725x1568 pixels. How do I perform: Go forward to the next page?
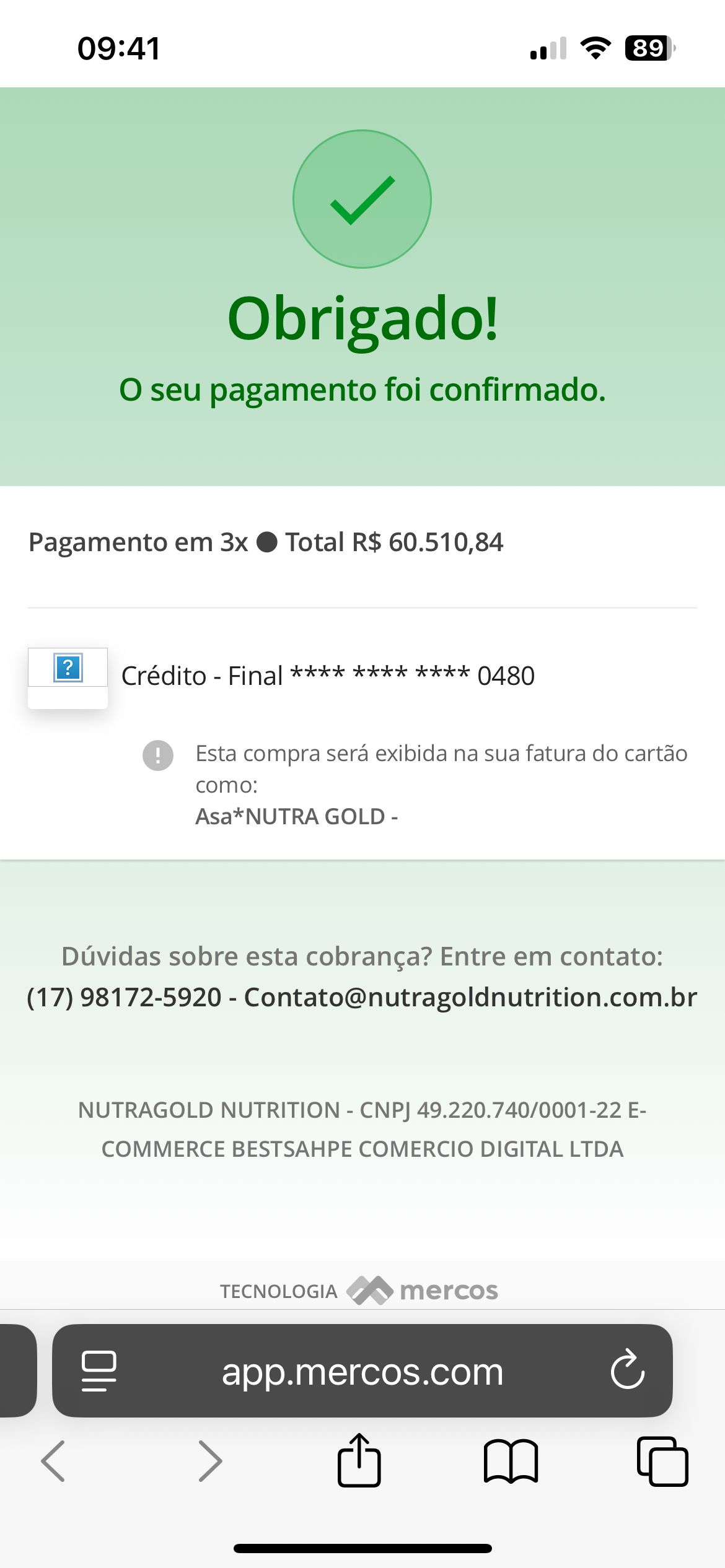(x=209, y=1461)
